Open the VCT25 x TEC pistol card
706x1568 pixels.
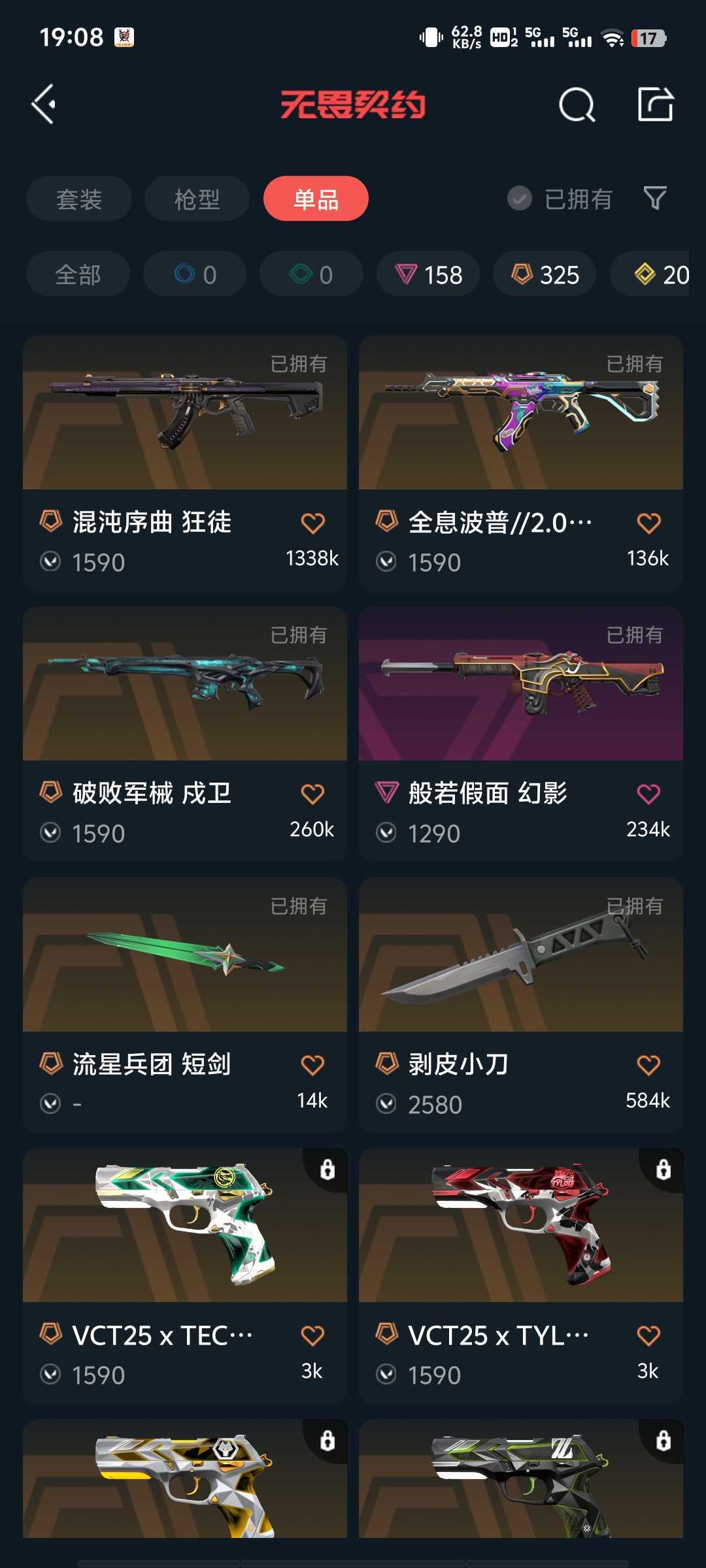(185, 1276)
